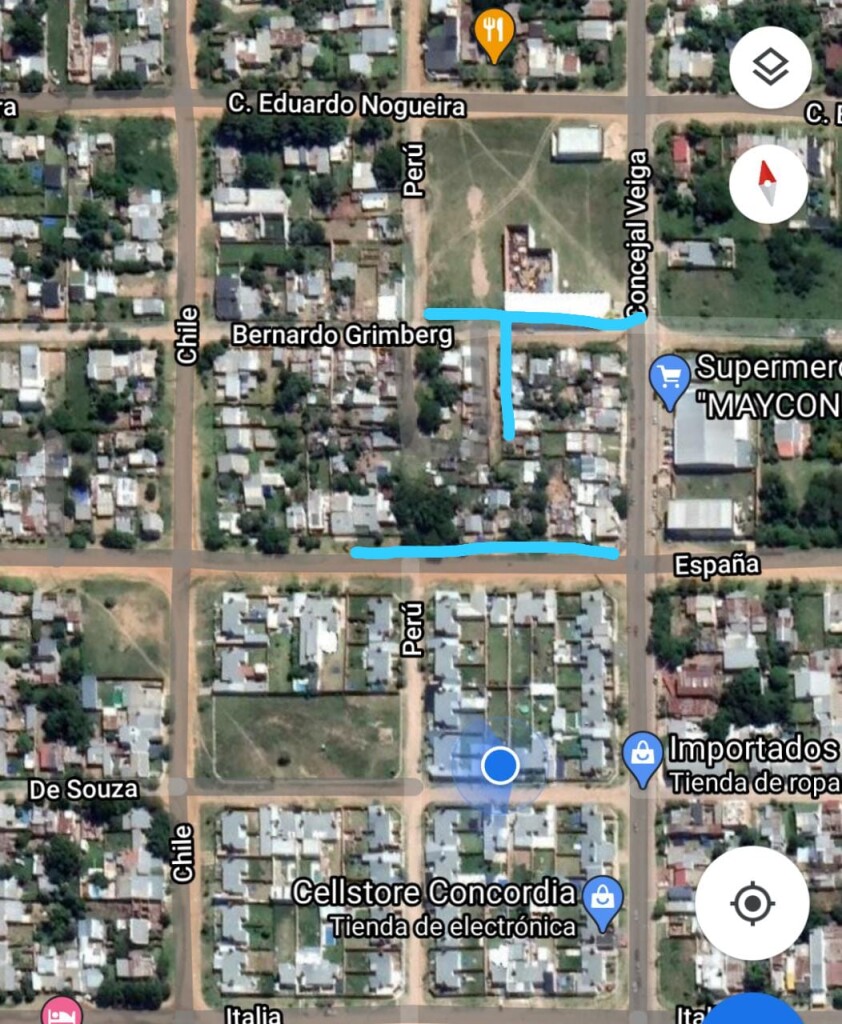Select the pink hotel pin
Screen dimensions: 842x1024
(63, 1012)
